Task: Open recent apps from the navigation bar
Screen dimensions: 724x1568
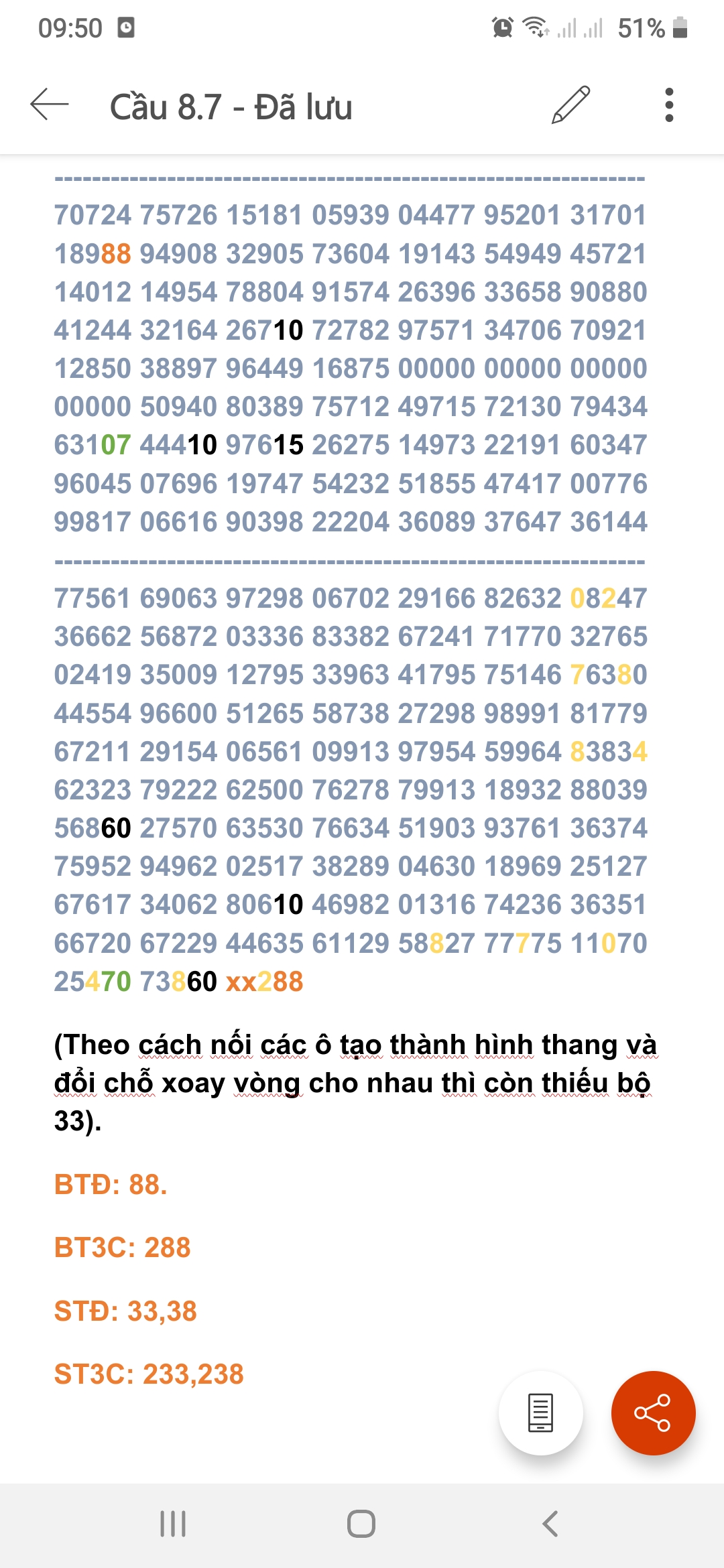Action: point(173,1524)
